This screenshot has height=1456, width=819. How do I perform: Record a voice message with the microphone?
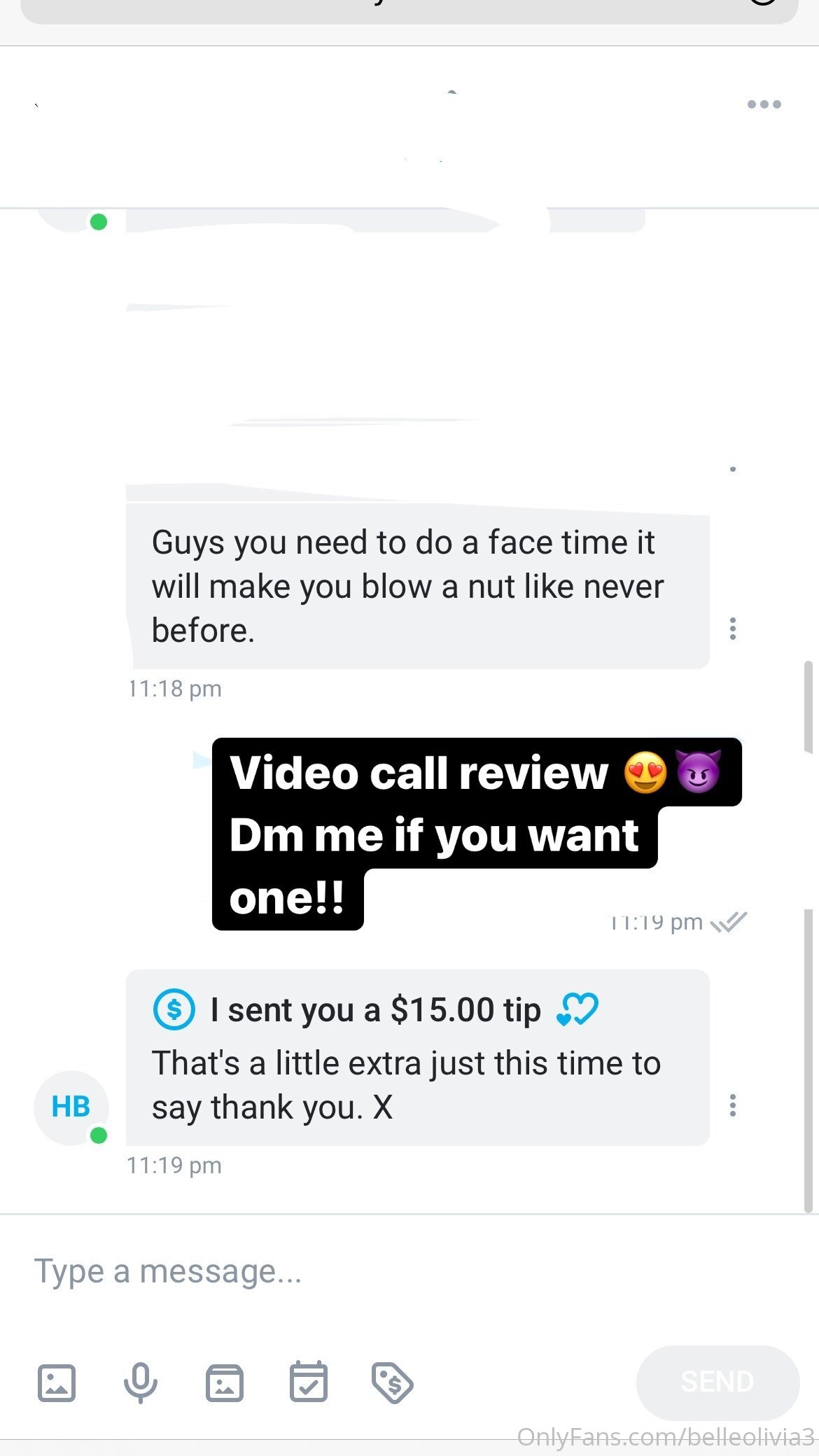point(140,1382)
